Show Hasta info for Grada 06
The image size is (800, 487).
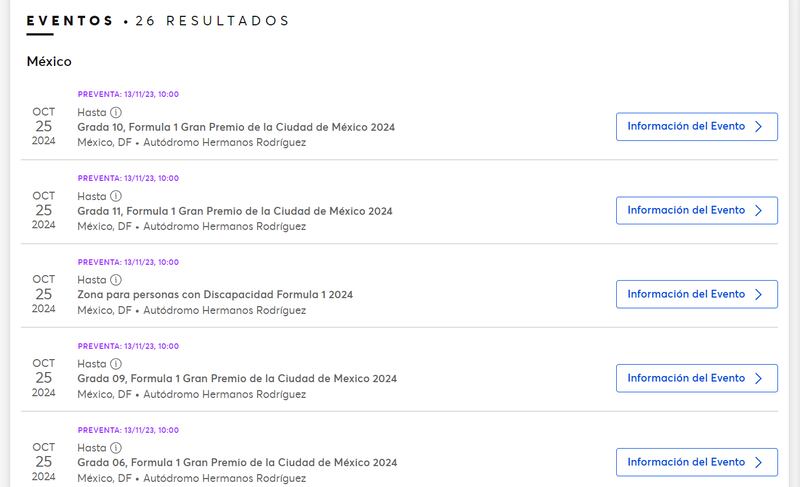tap(116, 448)
